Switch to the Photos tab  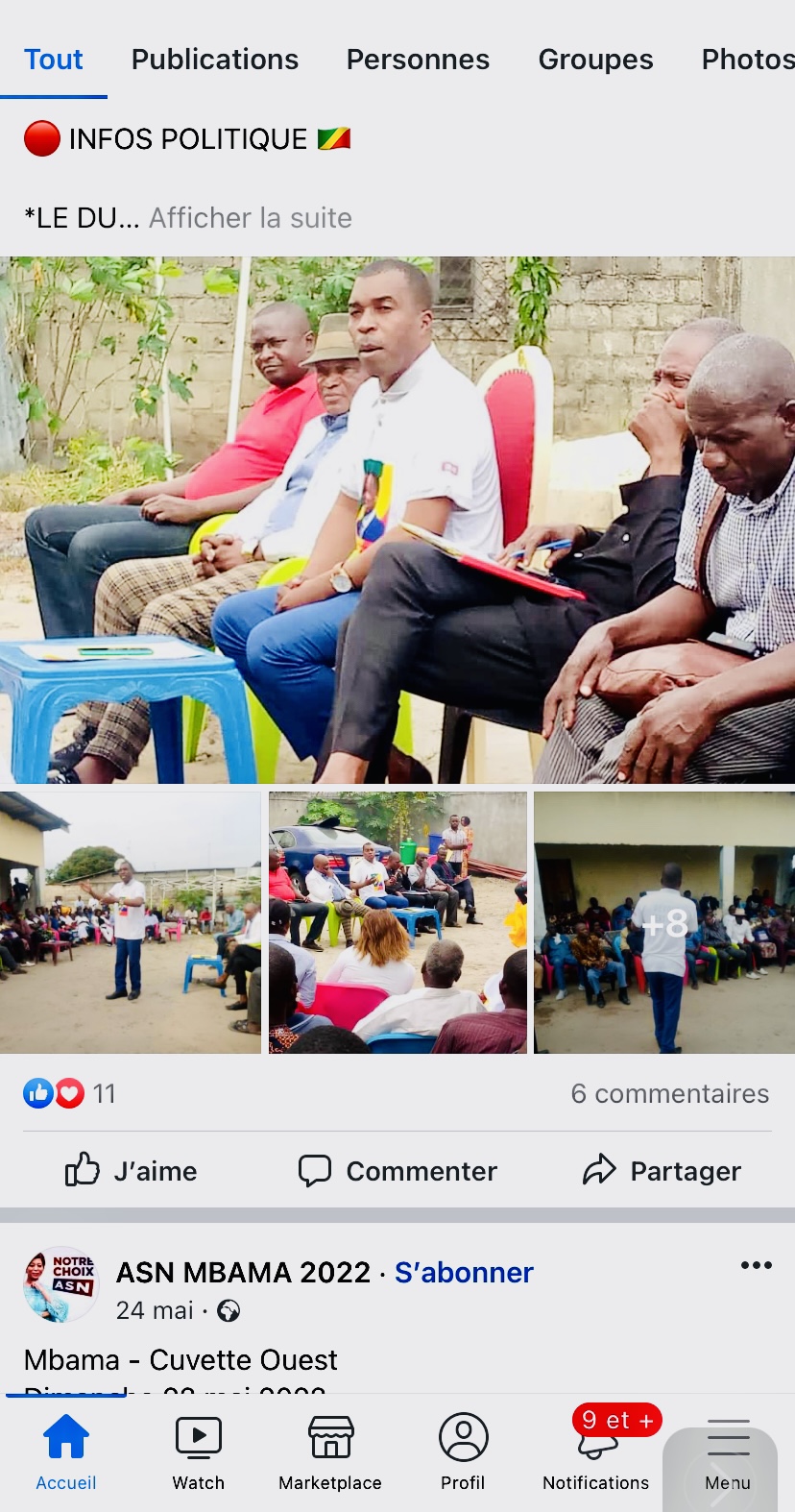point(747,60)
